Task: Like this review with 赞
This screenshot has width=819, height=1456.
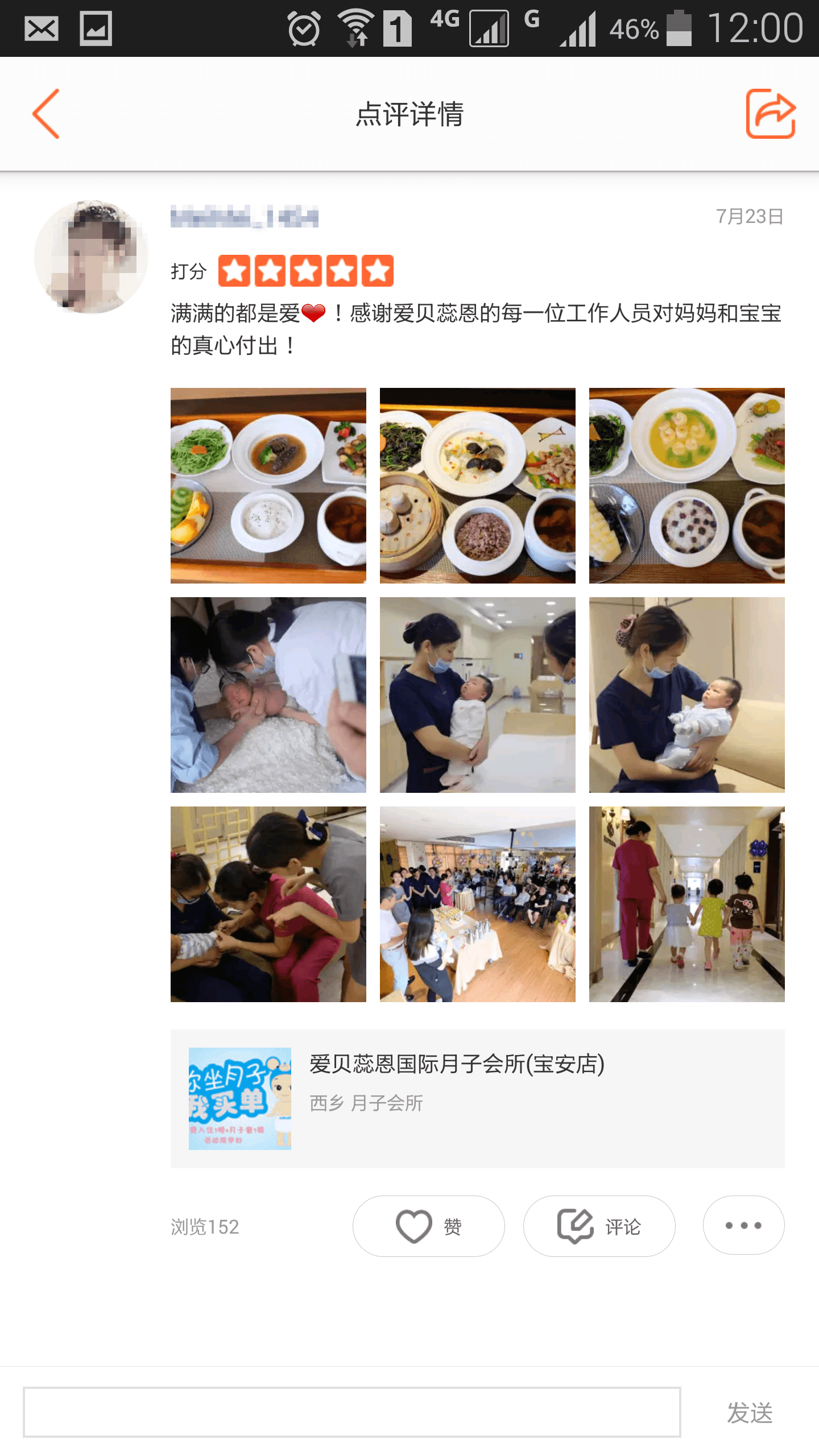Action: (428, 1226)
